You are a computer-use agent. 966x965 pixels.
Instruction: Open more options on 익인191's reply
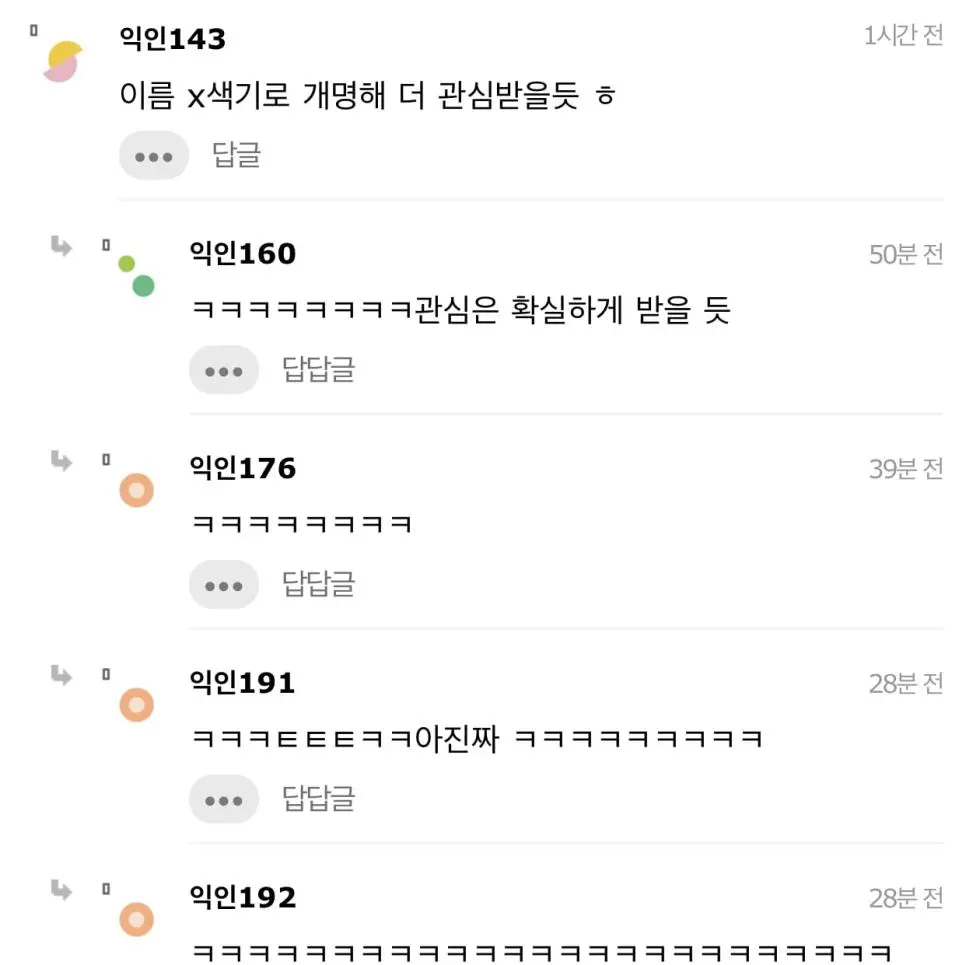click(224, 799)
